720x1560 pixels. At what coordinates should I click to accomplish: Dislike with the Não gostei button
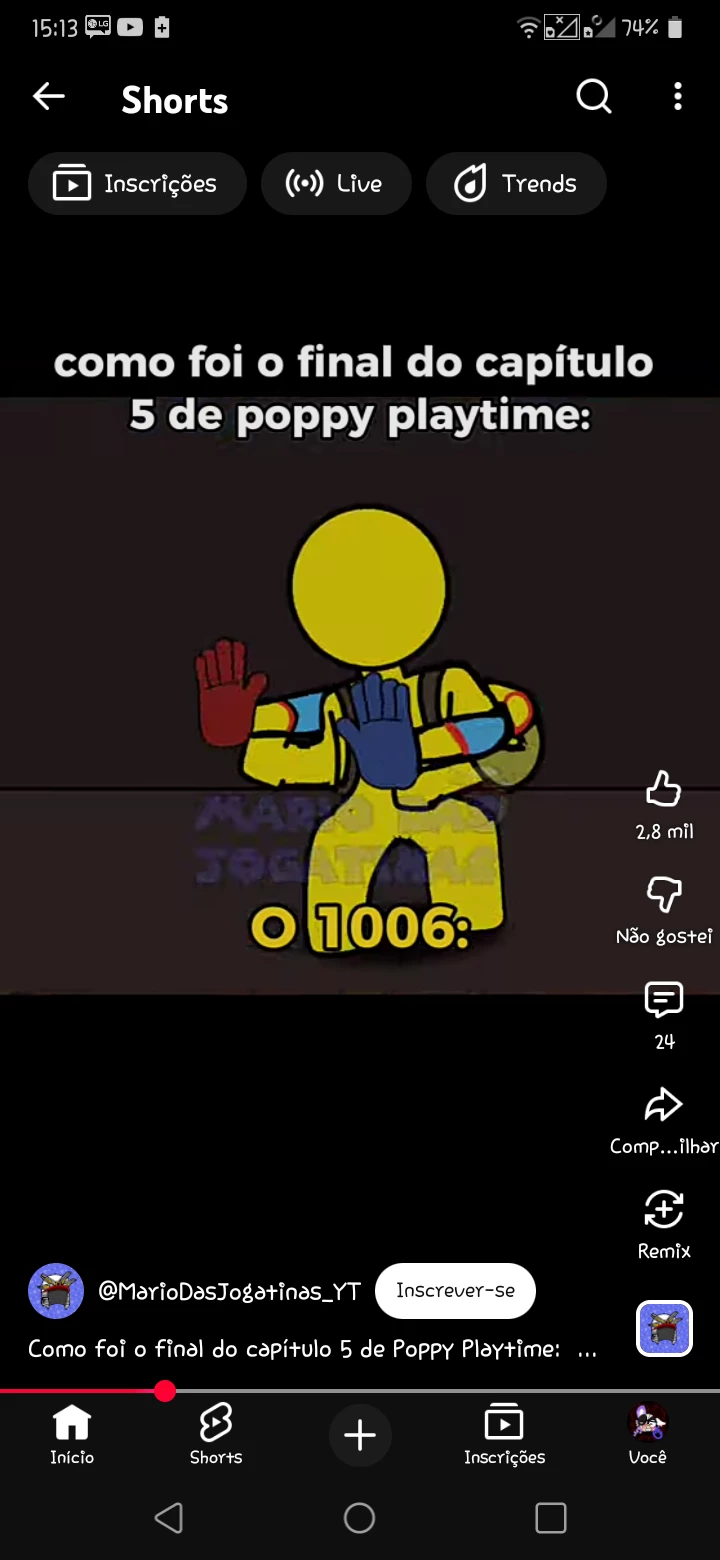[664, 896]
